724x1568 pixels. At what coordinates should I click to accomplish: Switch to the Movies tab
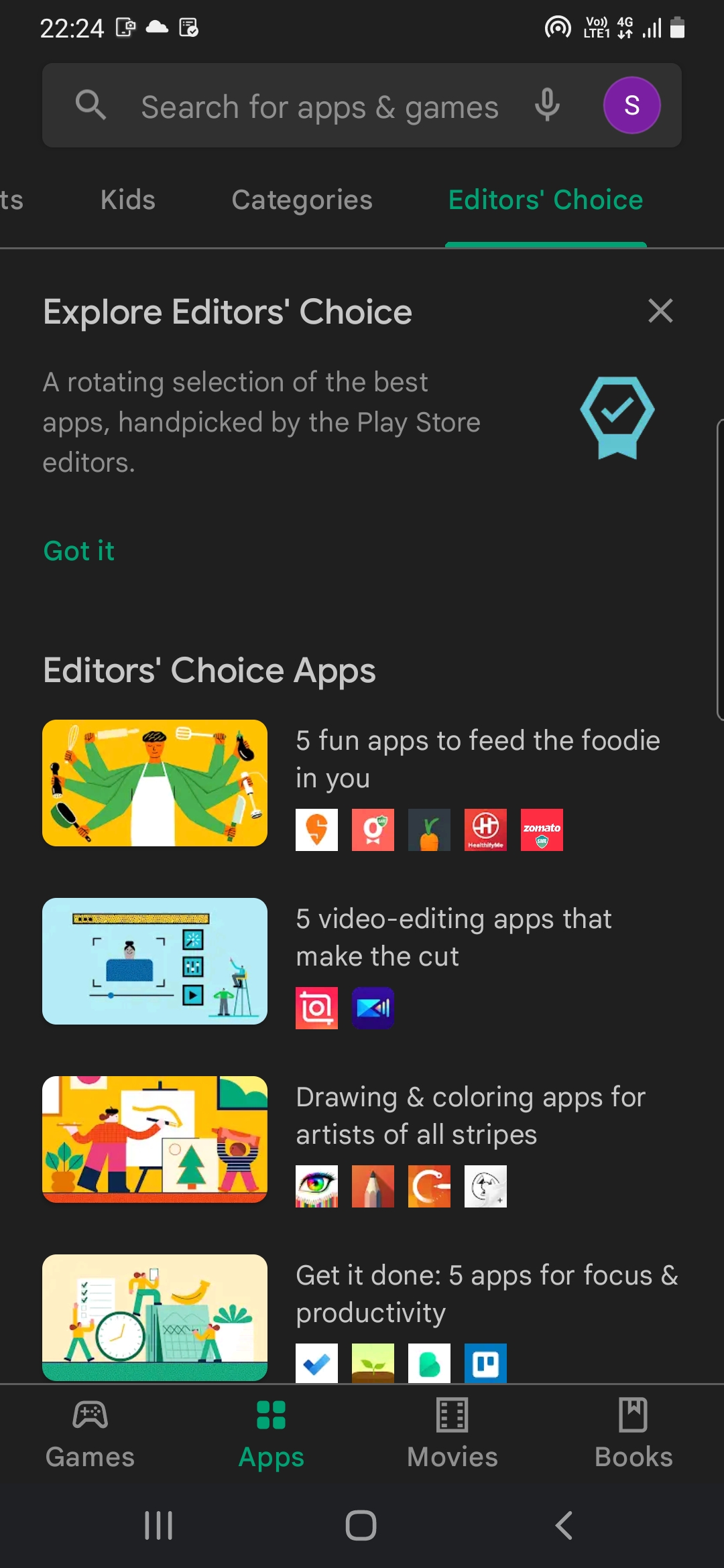(x=452, y=1434)
